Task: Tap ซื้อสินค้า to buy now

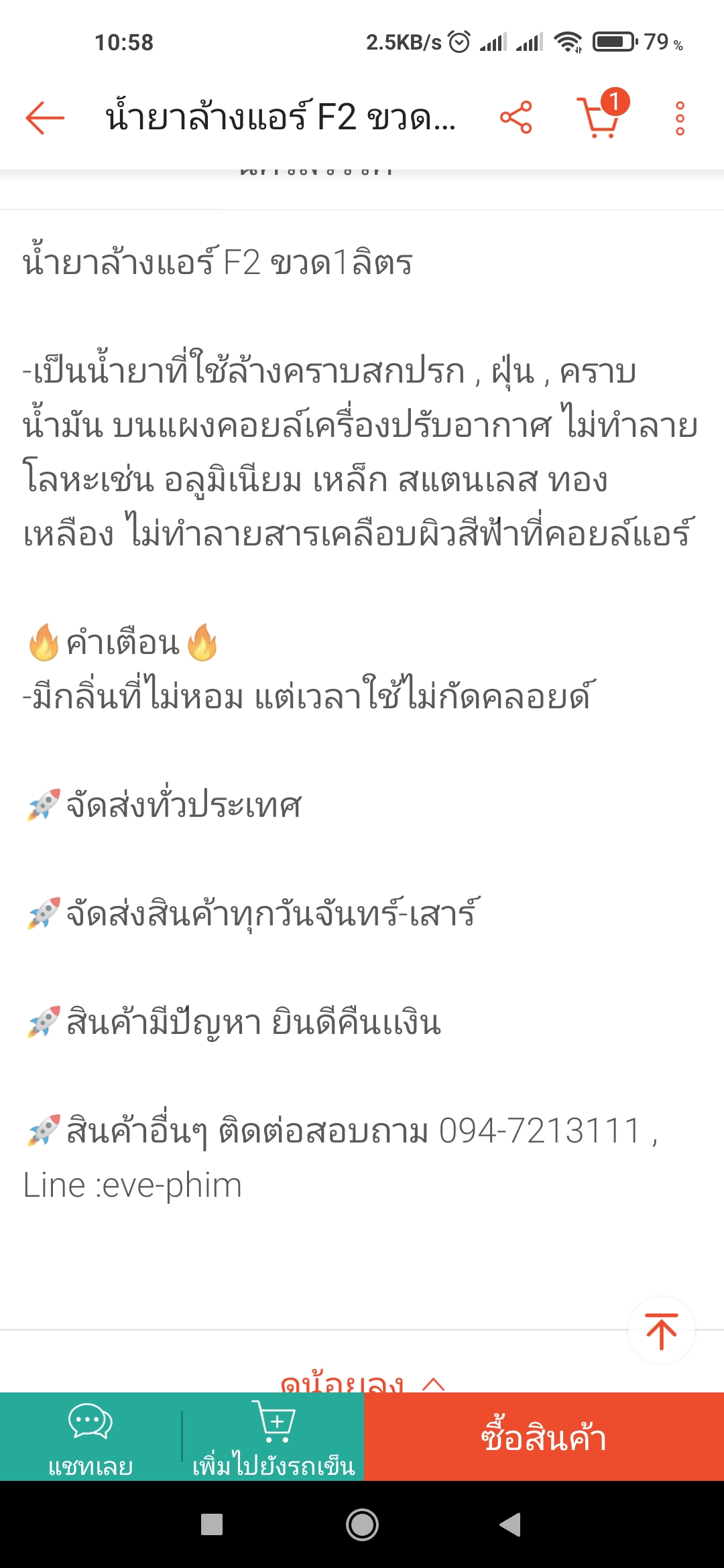Action: 544,1437
